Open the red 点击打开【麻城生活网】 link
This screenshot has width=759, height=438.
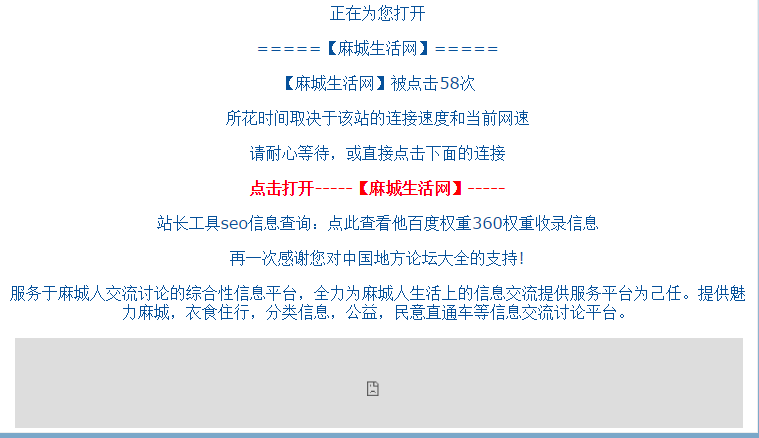click(377, 188)
